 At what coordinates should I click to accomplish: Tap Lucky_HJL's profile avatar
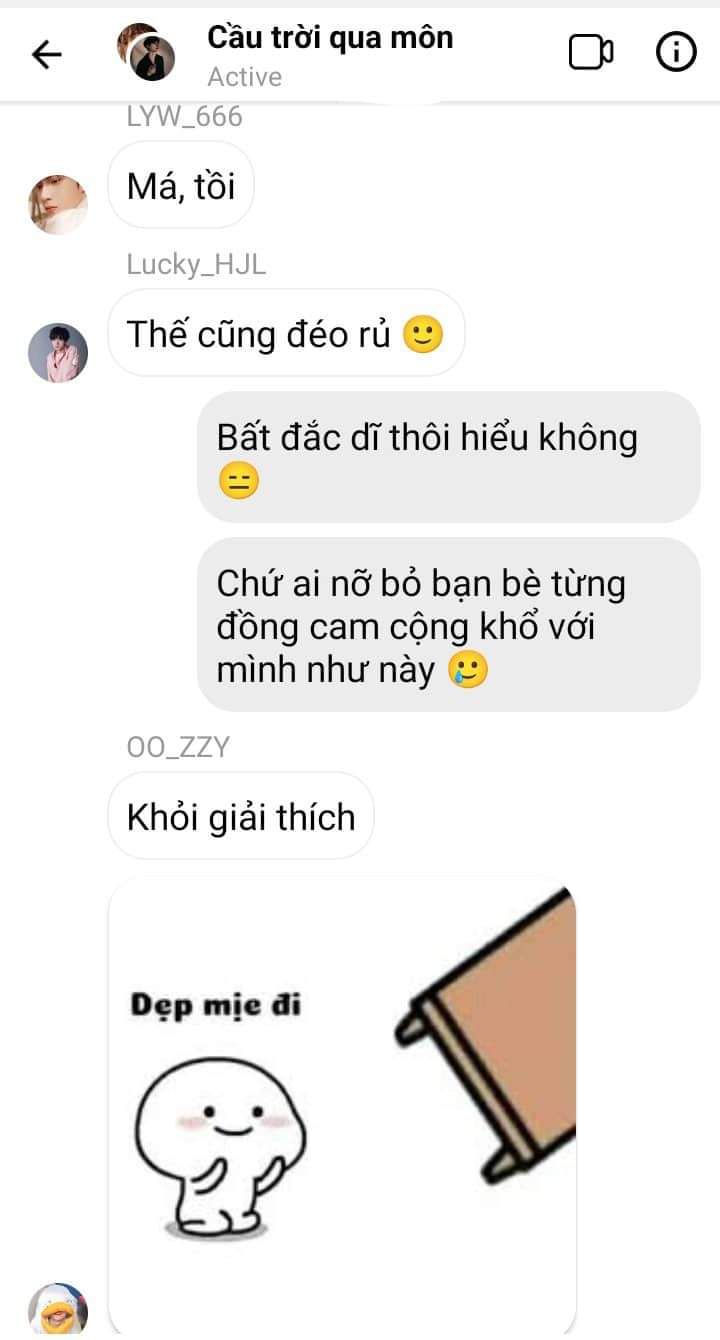click(57, 353)
